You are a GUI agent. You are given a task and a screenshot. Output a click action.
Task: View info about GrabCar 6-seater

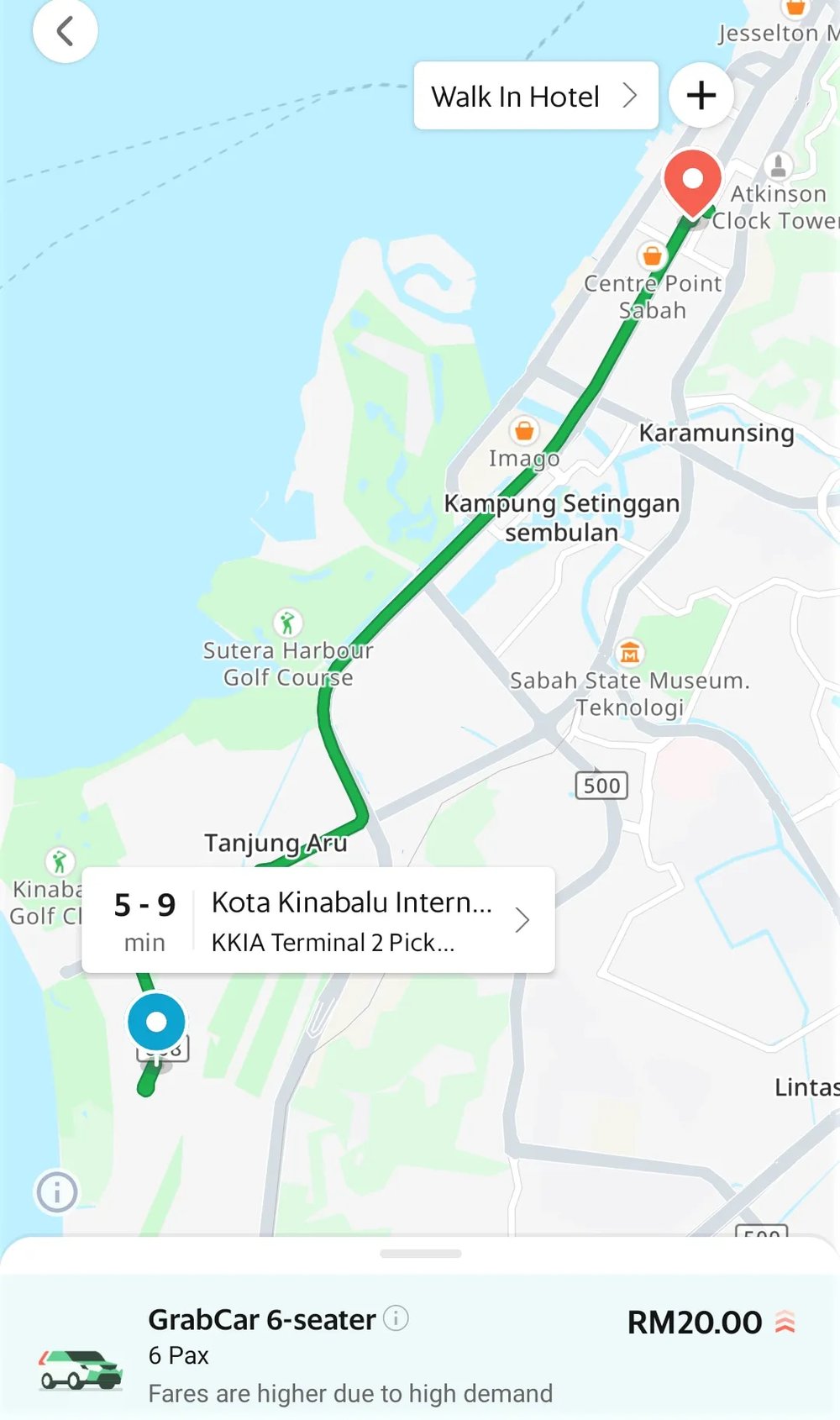[396, 1318]
